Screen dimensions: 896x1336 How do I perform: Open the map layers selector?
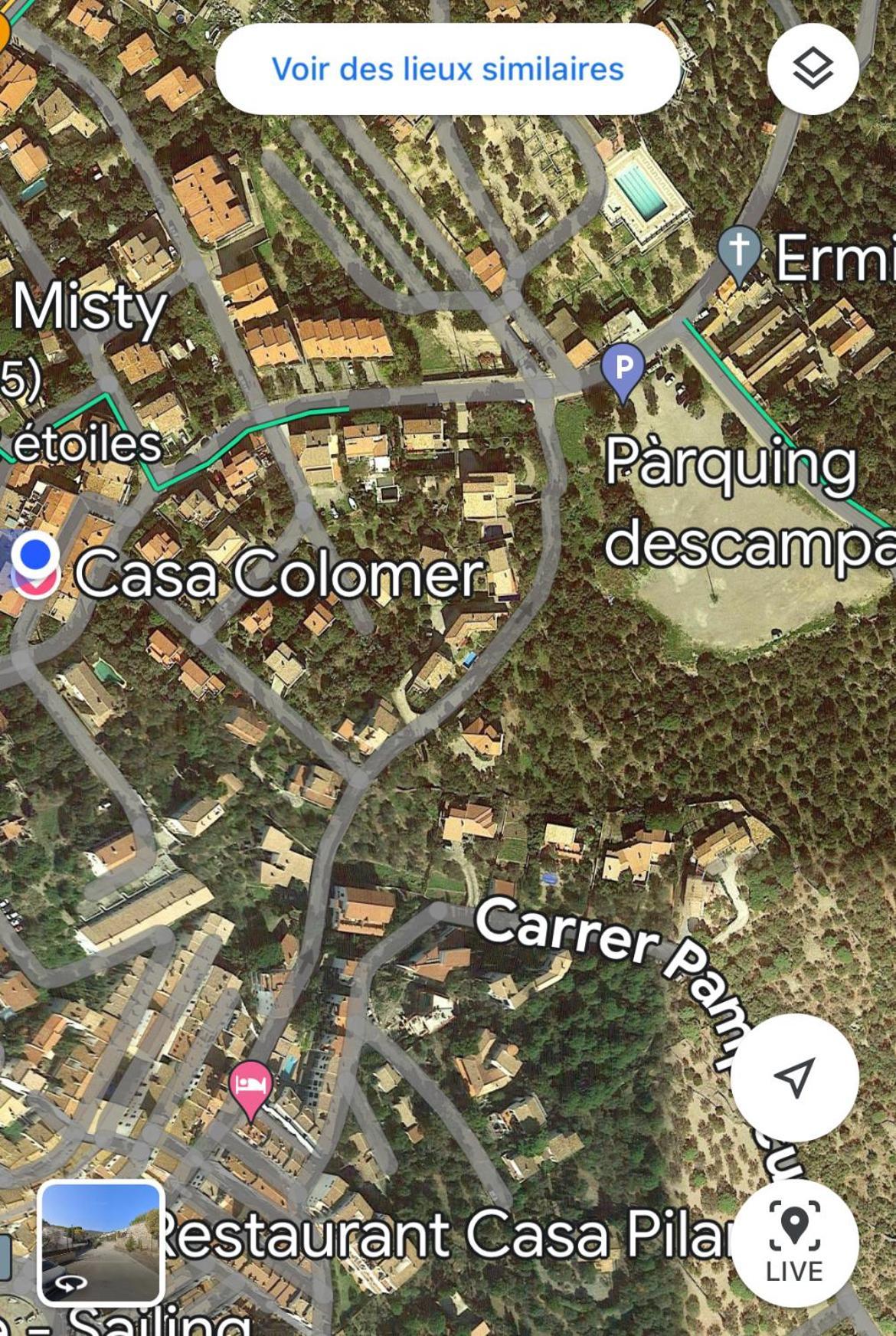(x=813, y=70)
